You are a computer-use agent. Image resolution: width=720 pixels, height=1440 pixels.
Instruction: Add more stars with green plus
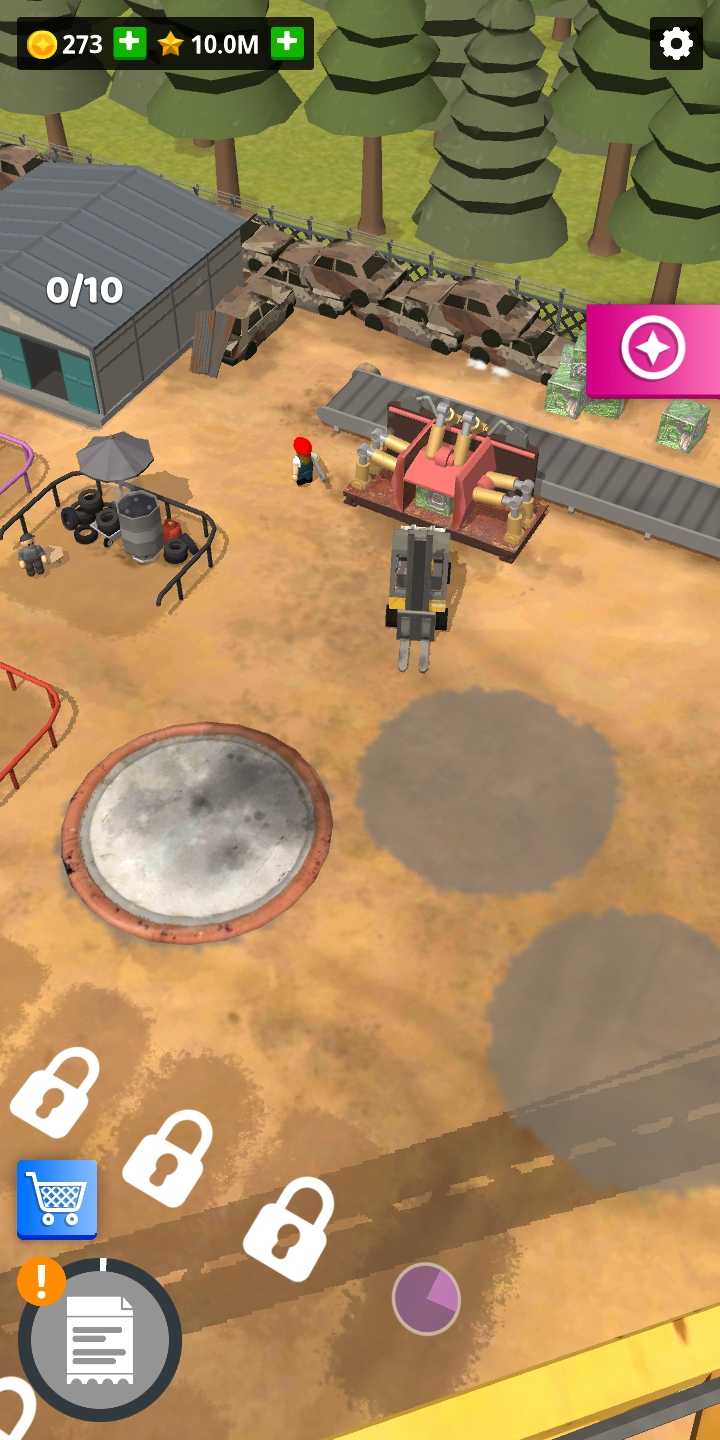pyautogui.click(x=287, y=43)
